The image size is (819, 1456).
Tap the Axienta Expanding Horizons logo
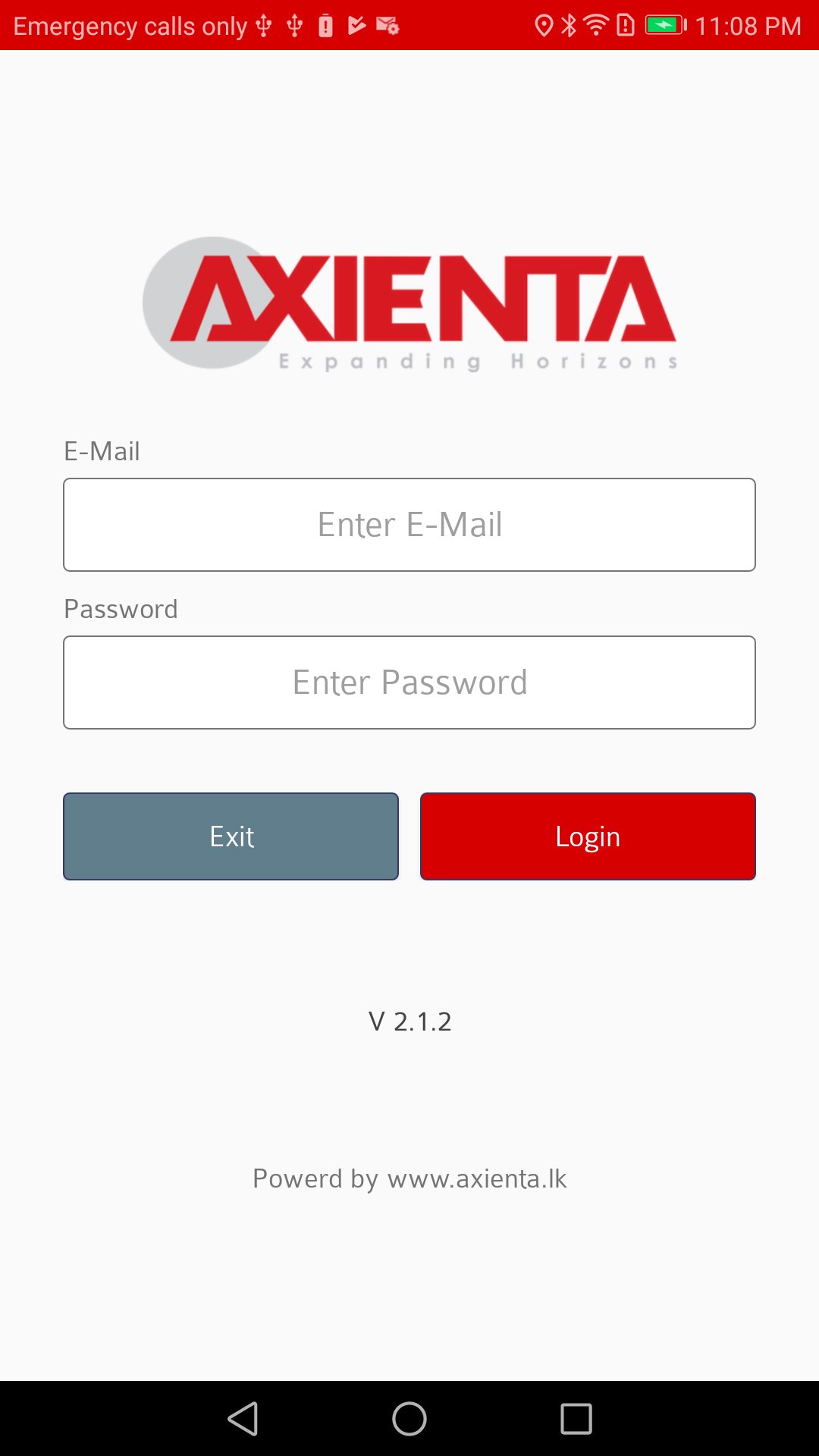click(409, 303)
